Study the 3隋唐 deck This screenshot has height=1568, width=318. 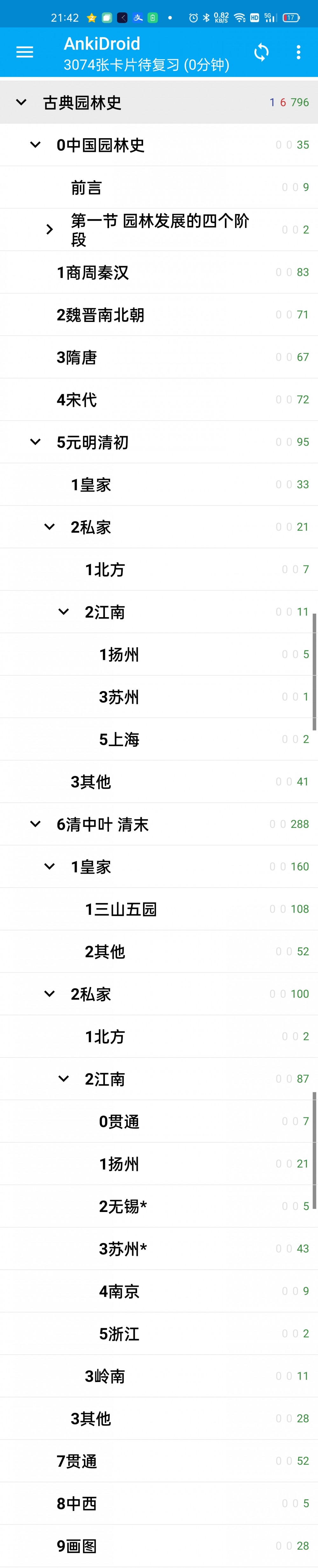(x=77, y=357)
